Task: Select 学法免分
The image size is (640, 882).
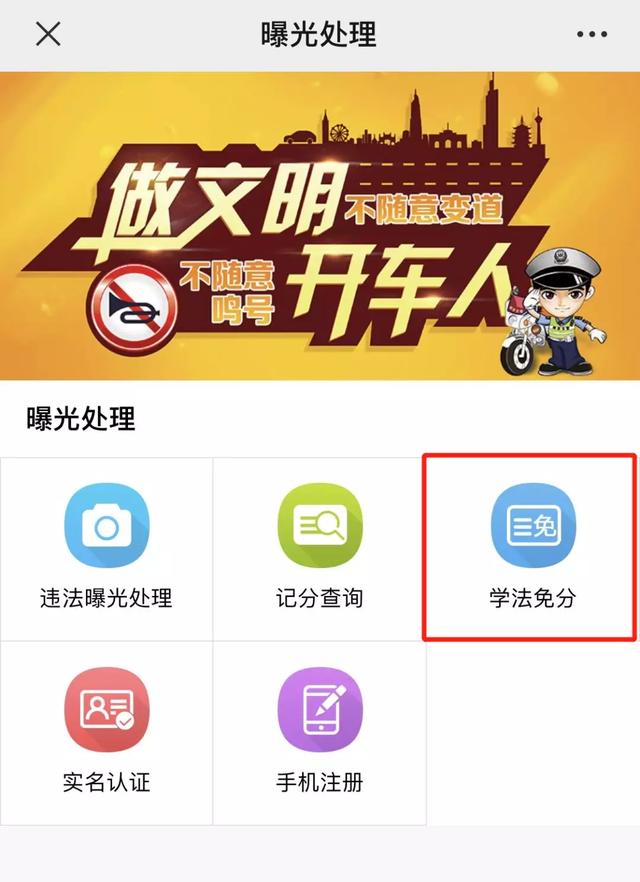Action: [532, 549]
